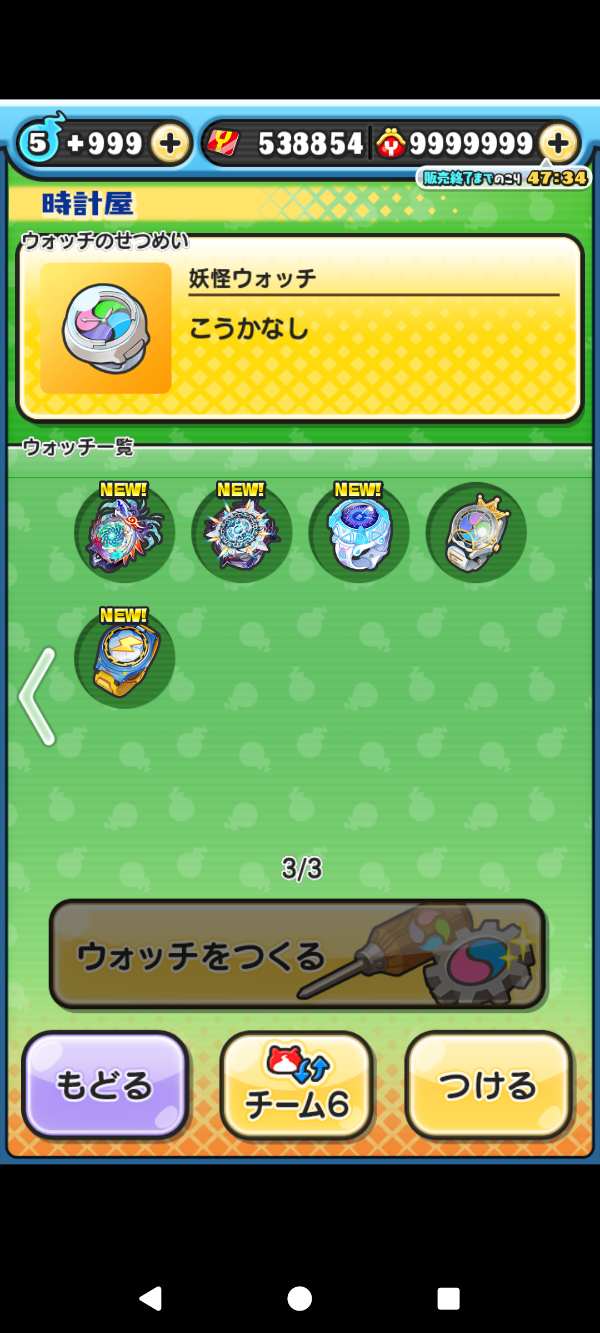Add currency with the plus beside 9999999
The image size is (600, 1333).
click(558, 144)
